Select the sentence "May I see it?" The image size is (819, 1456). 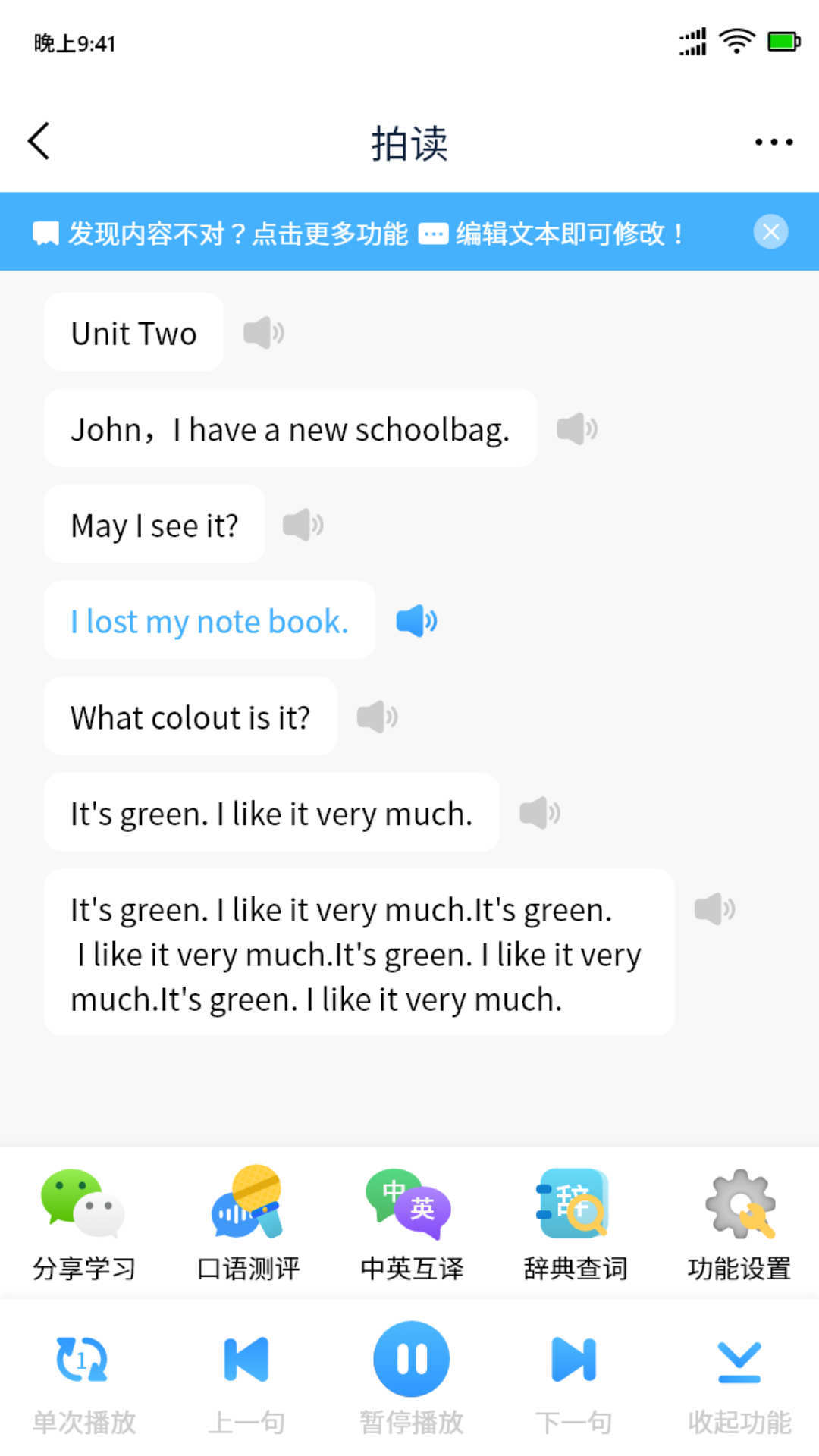pos(155,525)
